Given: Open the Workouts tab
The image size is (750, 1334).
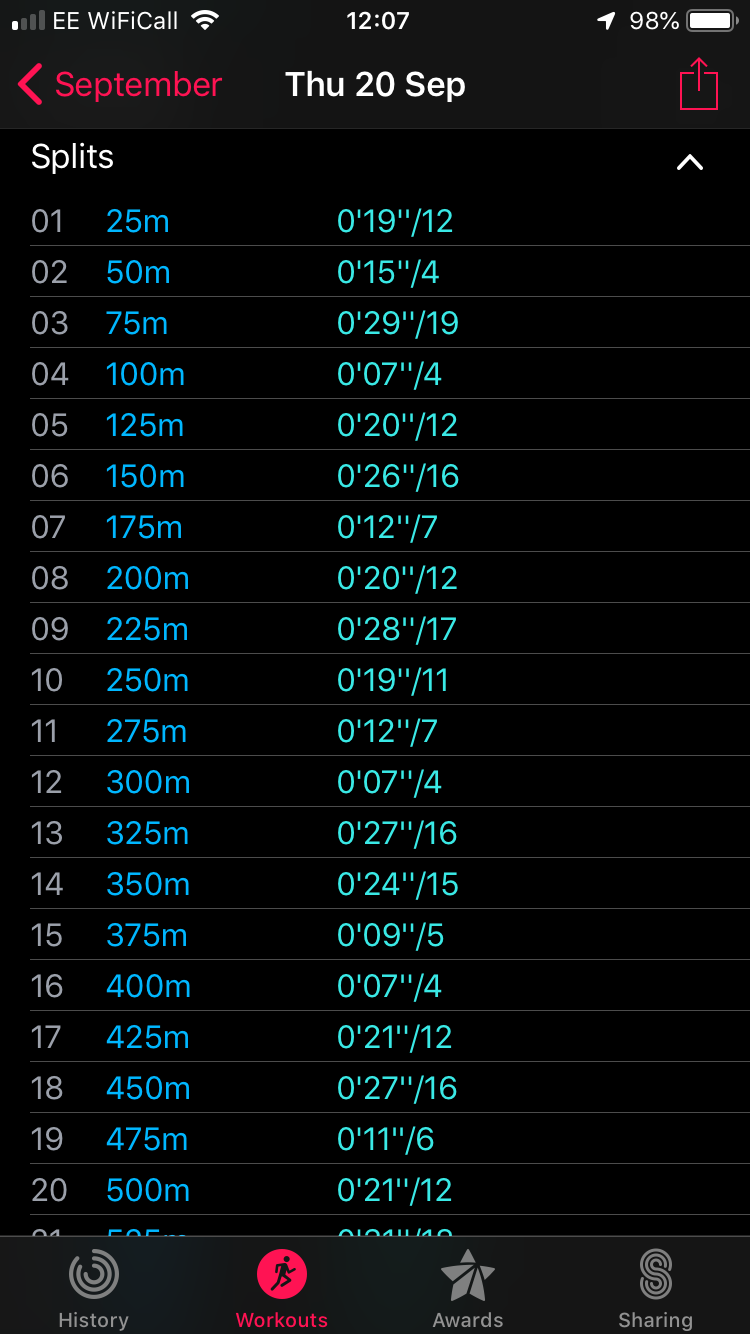Looking at the screenshot, I should click(x=282, y=1290).
